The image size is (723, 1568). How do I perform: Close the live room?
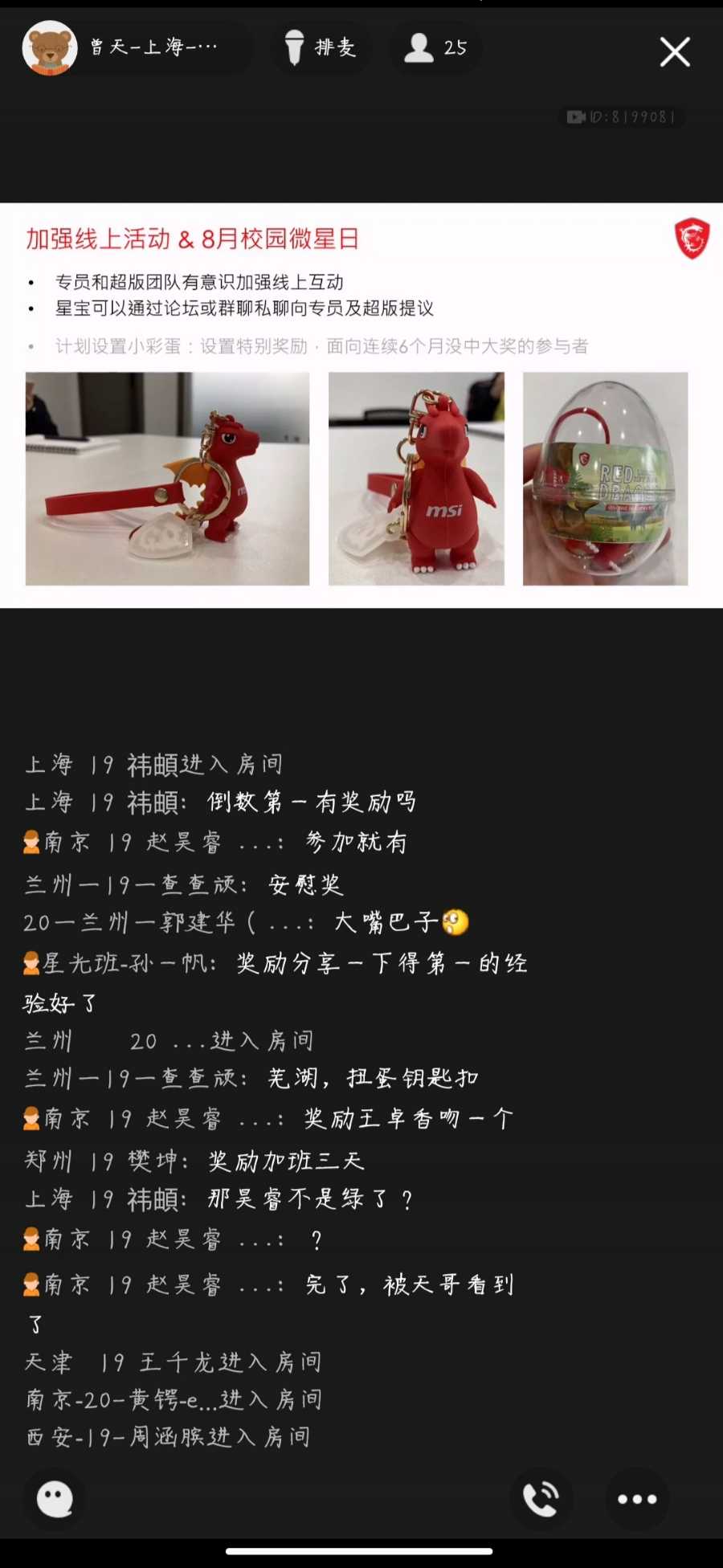[674, 52]
